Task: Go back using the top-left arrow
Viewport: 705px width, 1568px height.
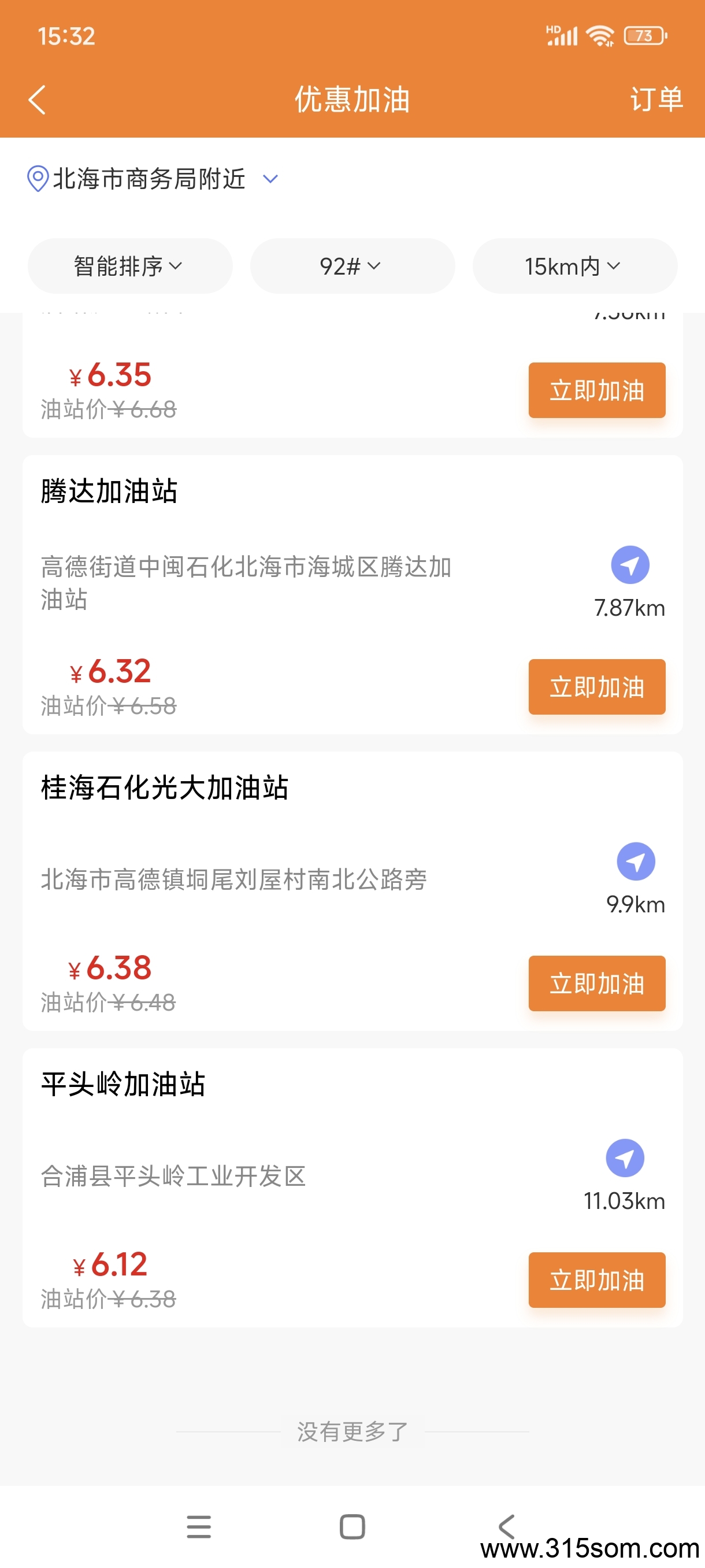Action: pos(37,100)
